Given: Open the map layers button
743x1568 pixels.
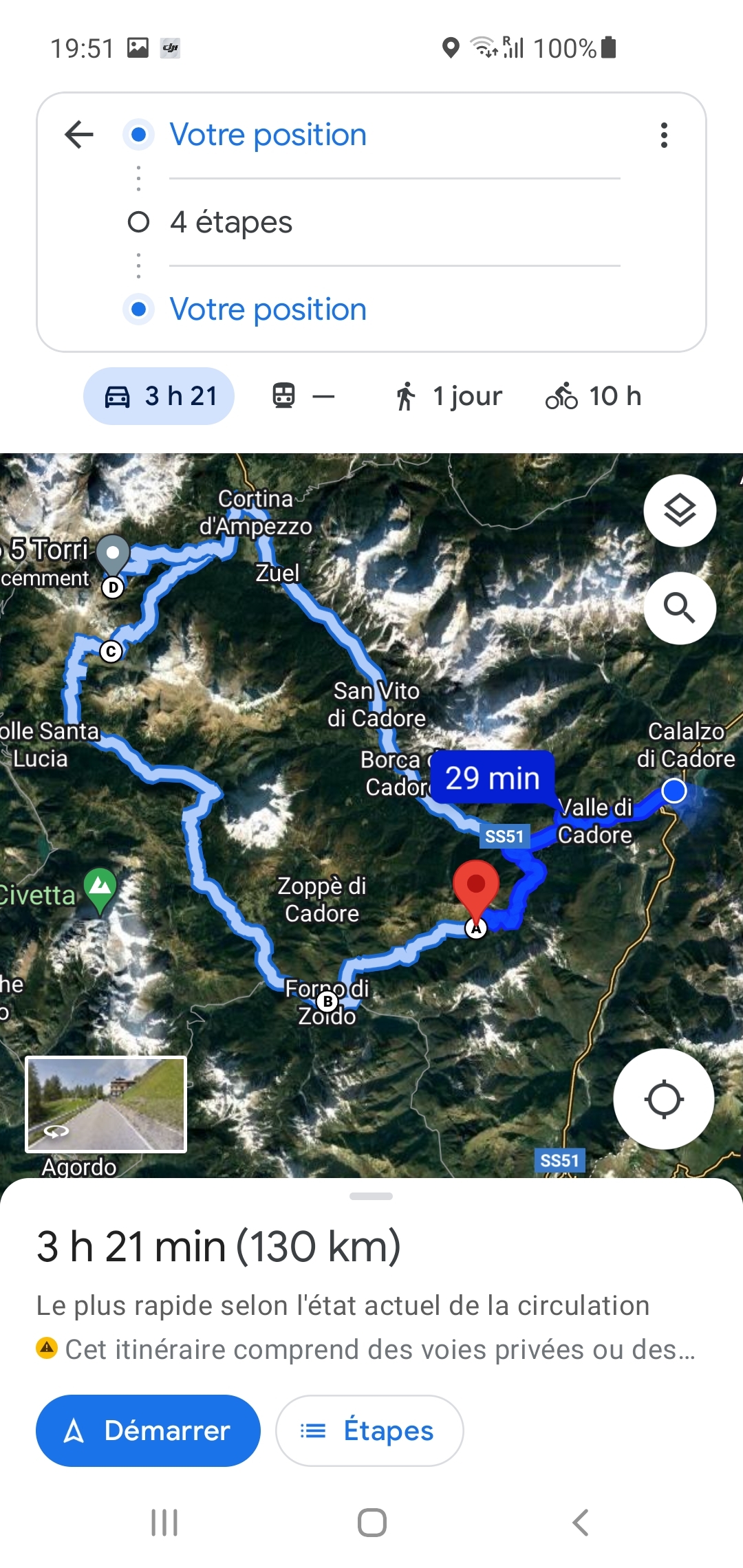Looking at the screenshot, I should click(679, 510).
